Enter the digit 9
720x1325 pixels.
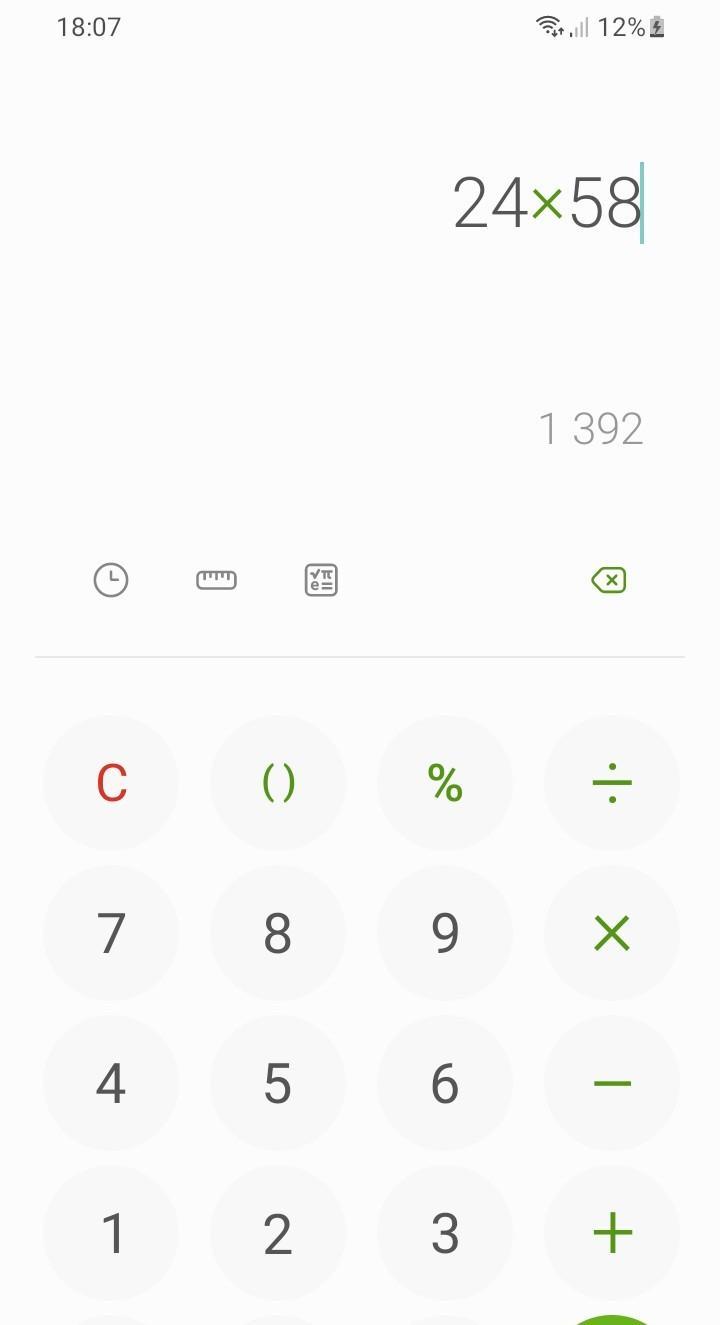click(445, 933)
